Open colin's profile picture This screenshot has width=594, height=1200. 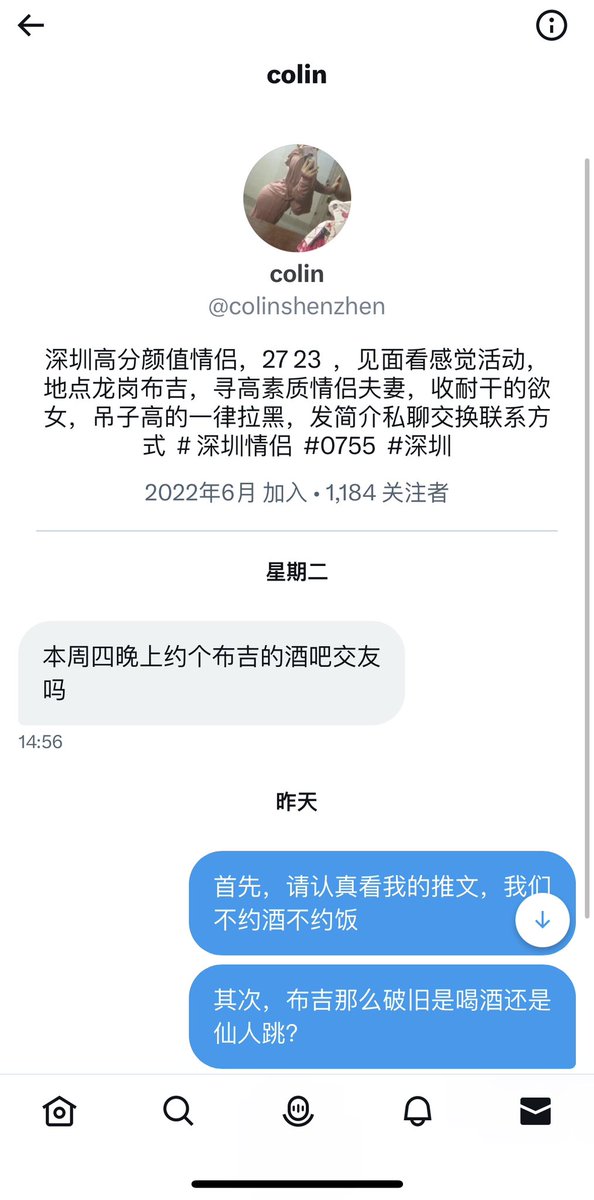click(x=297, y=197)
